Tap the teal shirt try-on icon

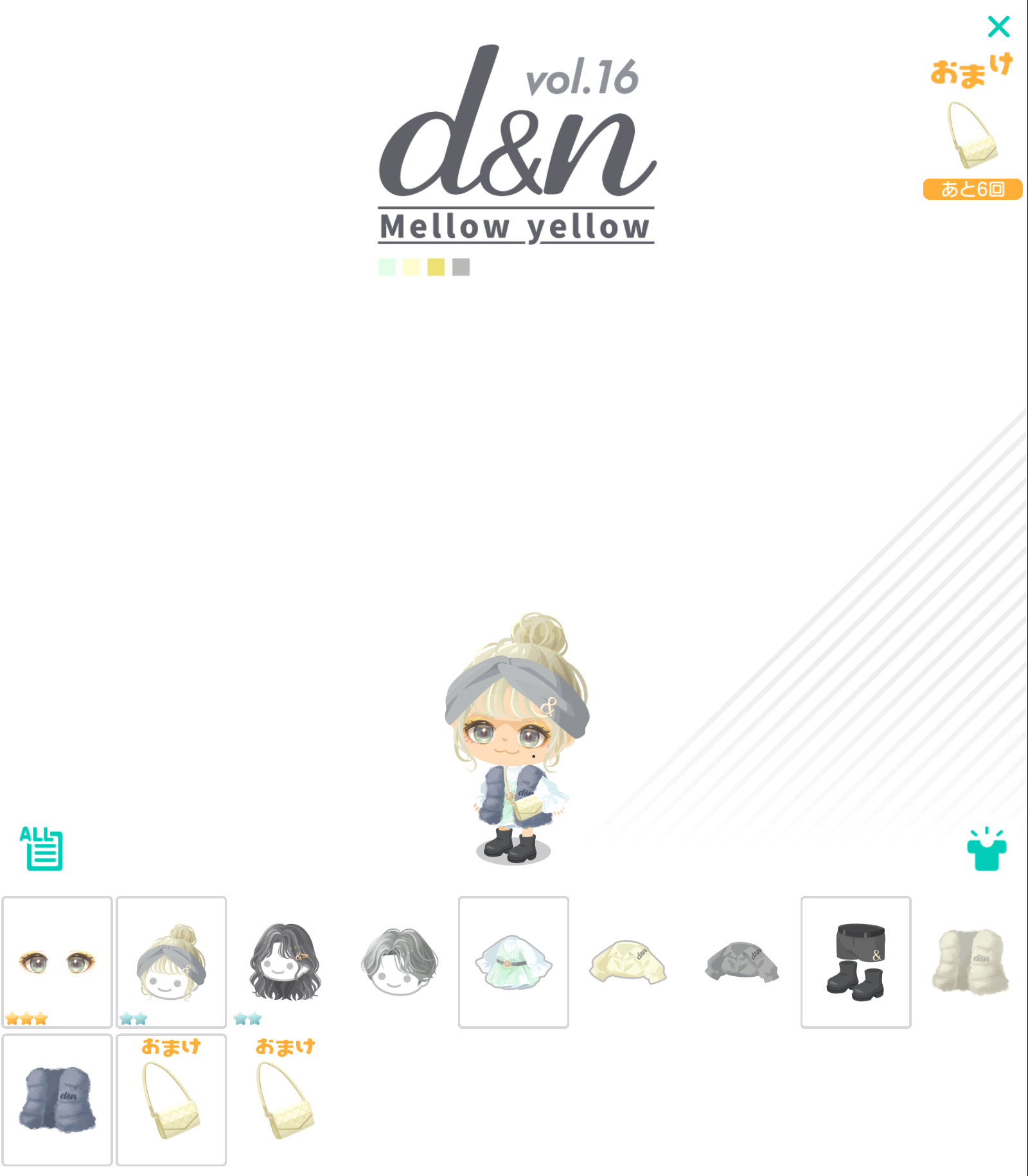coord(987,849)
